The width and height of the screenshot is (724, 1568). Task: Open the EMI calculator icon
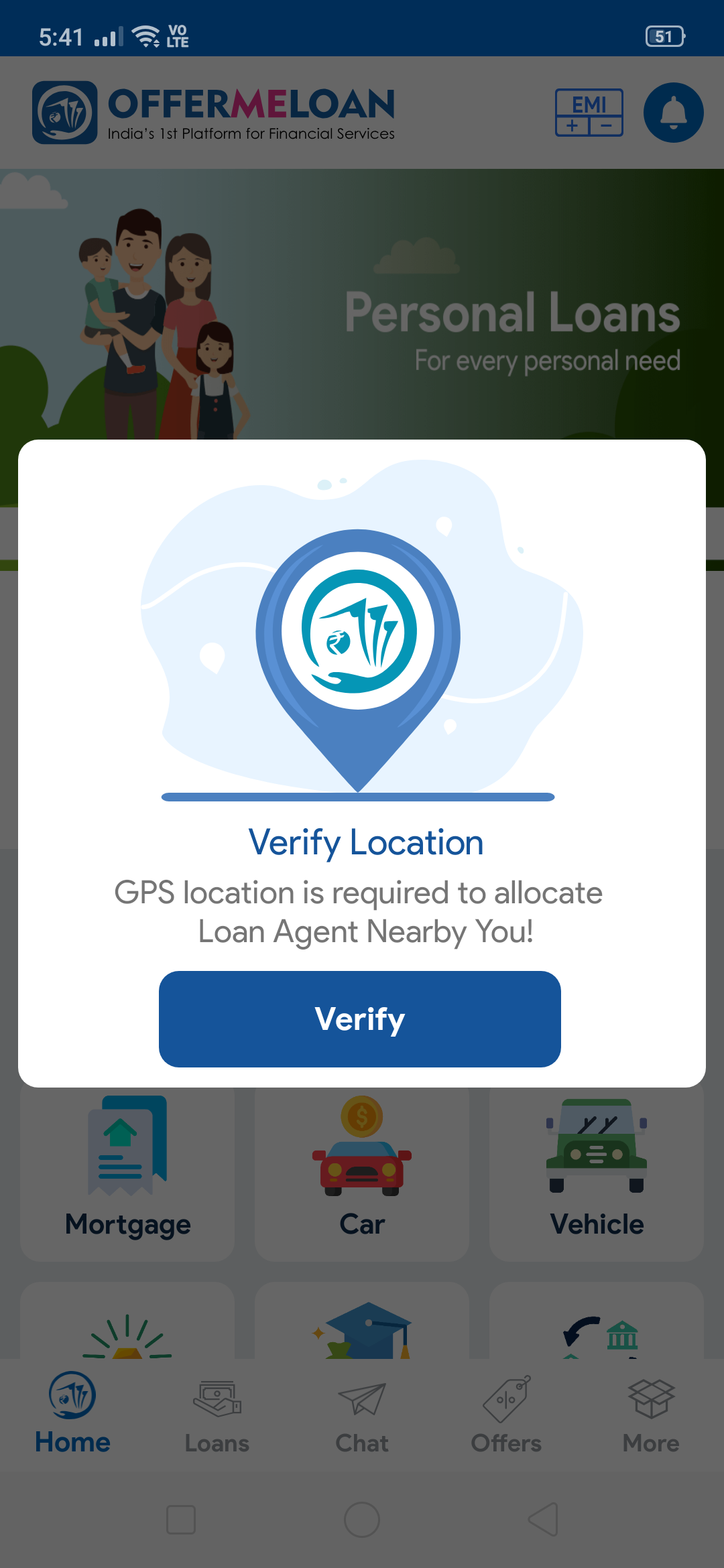(x=589, y=113)
